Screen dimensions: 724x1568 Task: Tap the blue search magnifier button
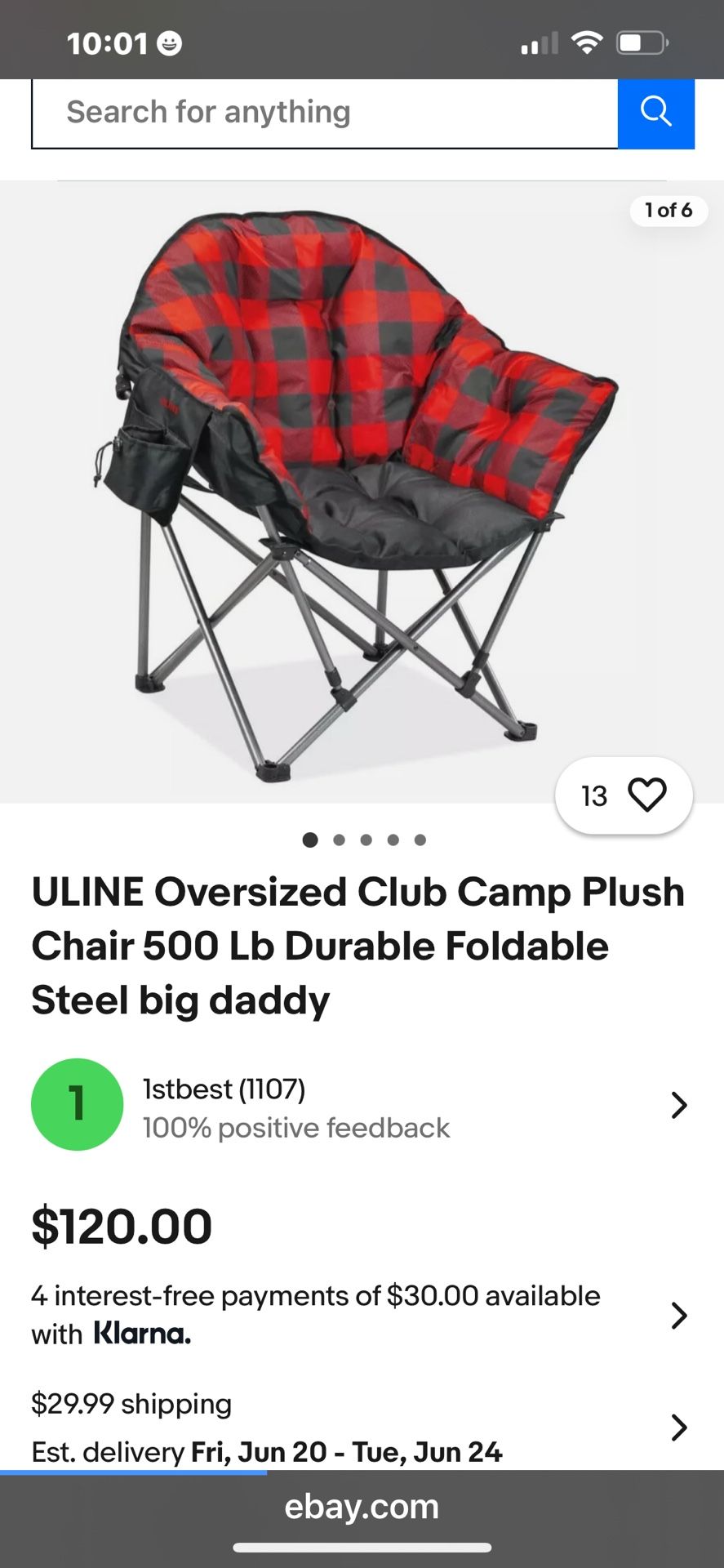tap(655, 113)
